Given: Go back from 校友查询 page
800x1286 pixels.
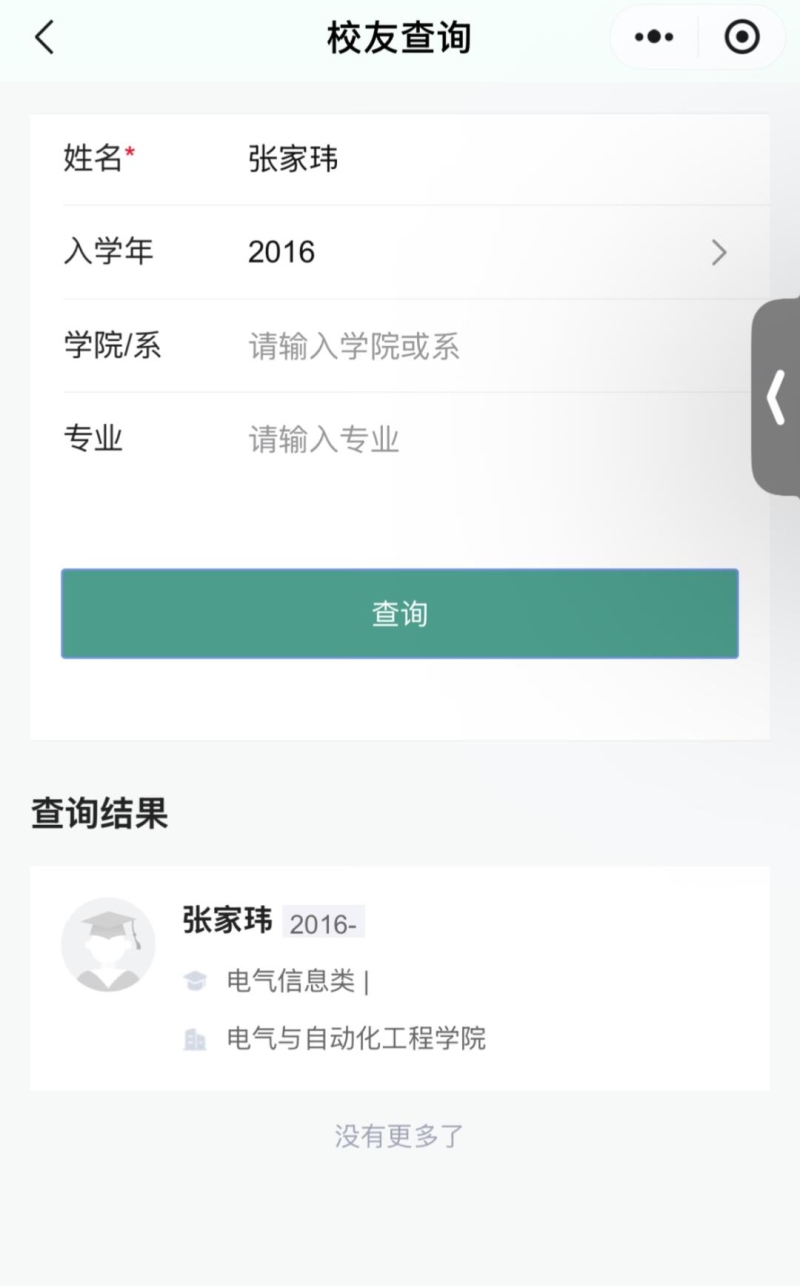Looking at the screenshot, I should tap(44, 38).
